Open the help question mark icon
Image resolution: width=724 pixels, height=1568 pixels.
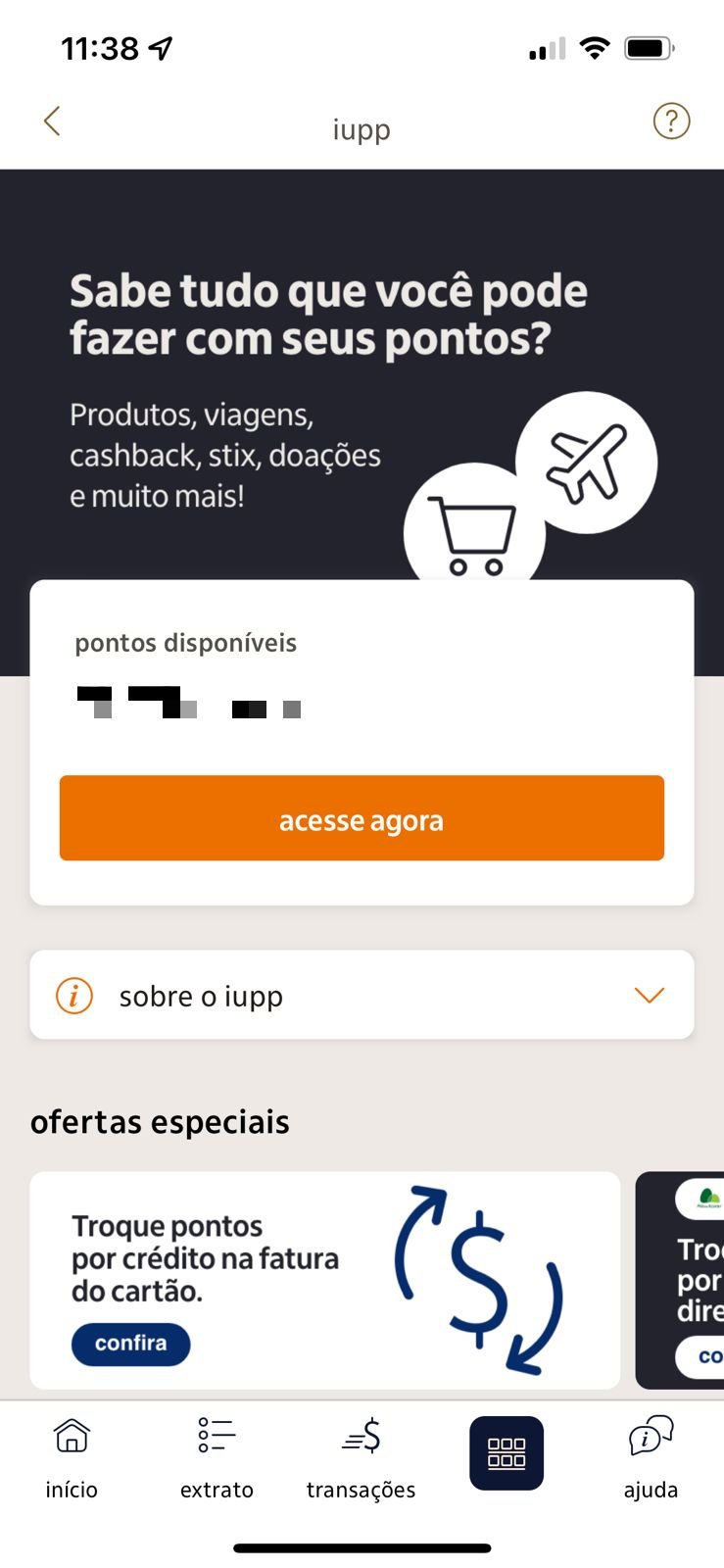coord(671,122)
